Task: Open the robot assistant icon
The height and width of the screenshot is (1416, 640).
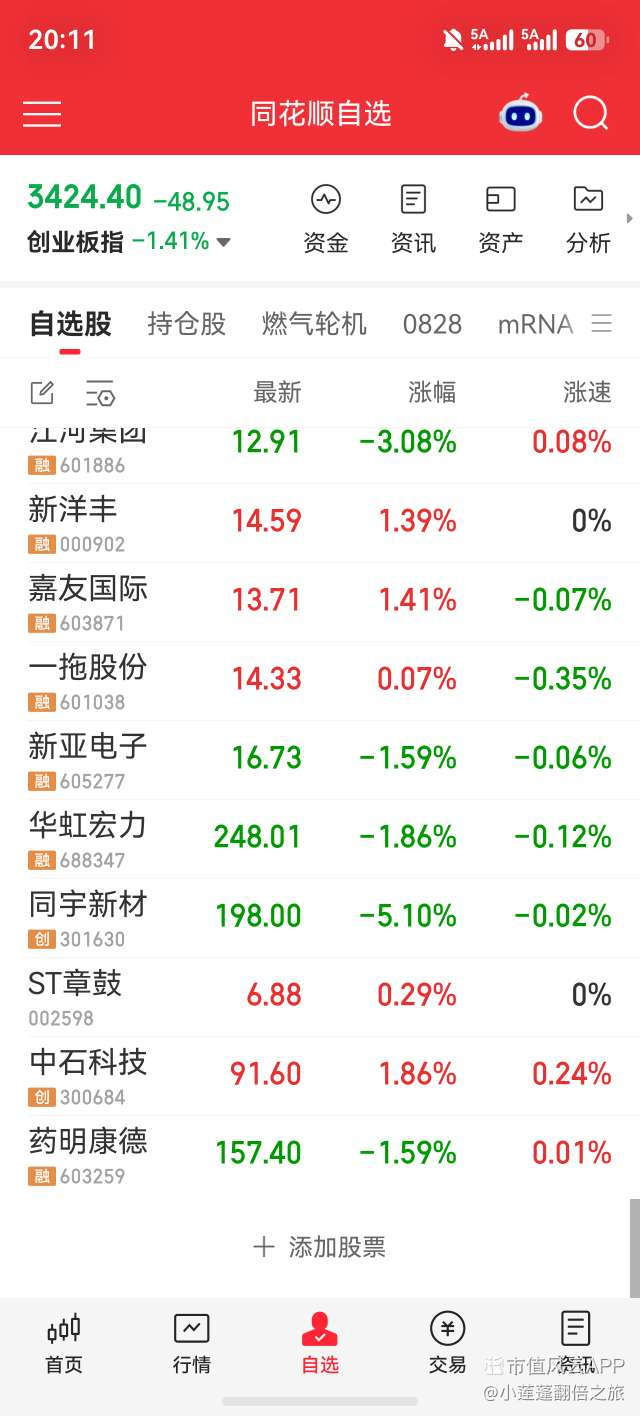Action: pos(520,114)
